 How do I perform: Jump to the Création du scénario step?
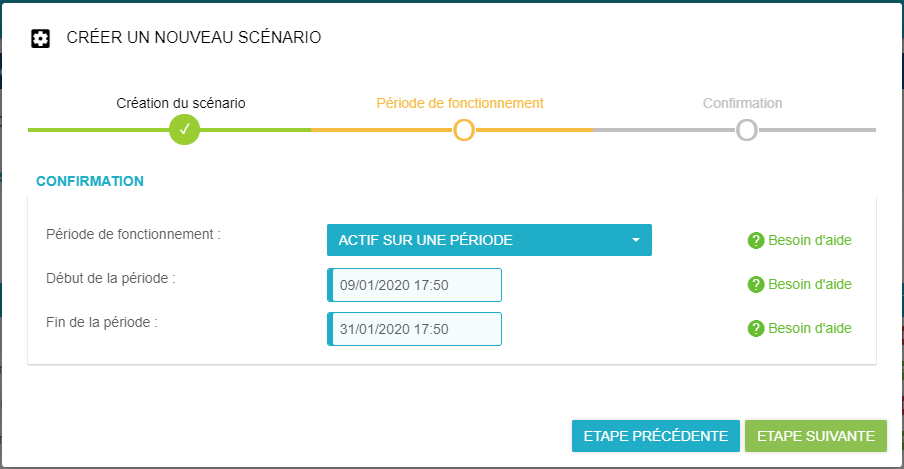point(184,129)
